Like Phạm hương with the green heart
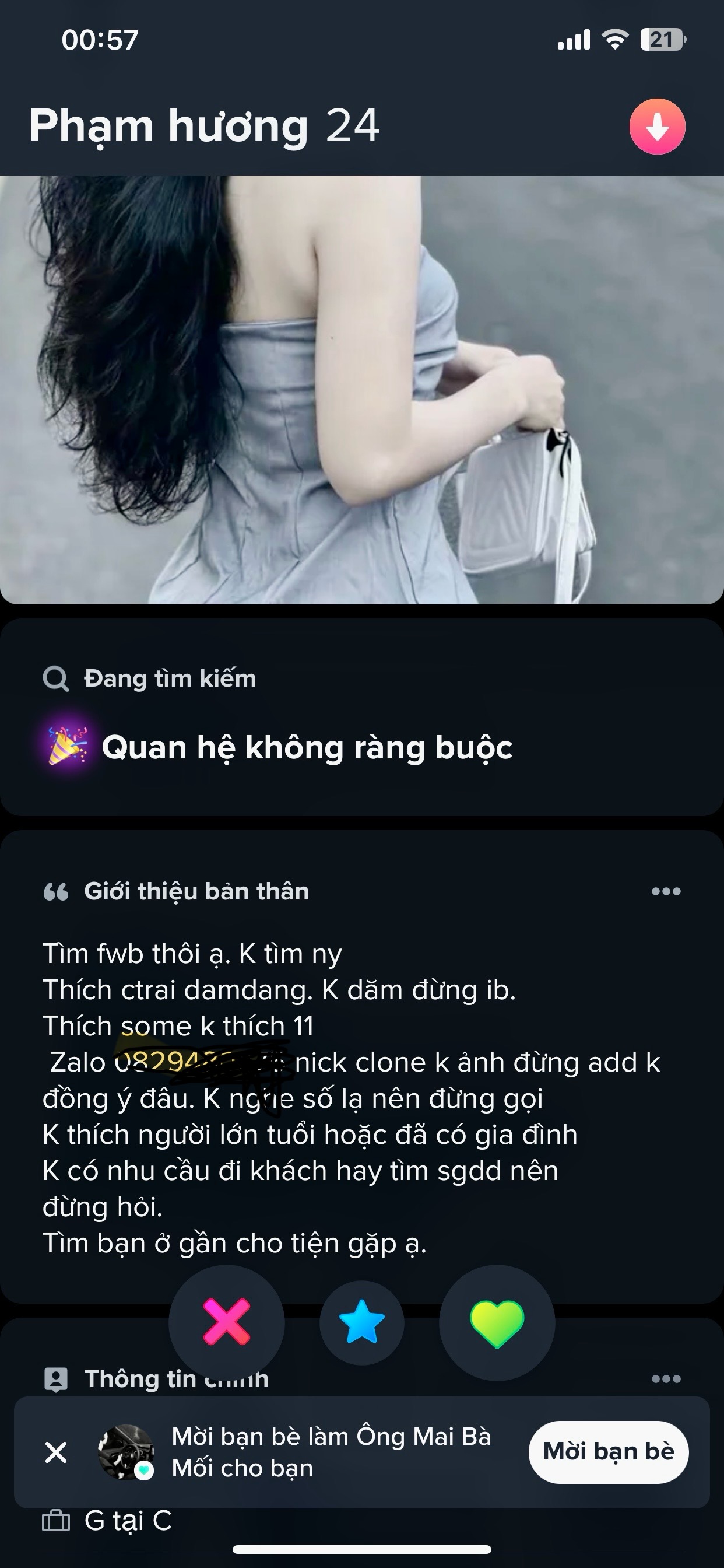 tap(497, 1322)
